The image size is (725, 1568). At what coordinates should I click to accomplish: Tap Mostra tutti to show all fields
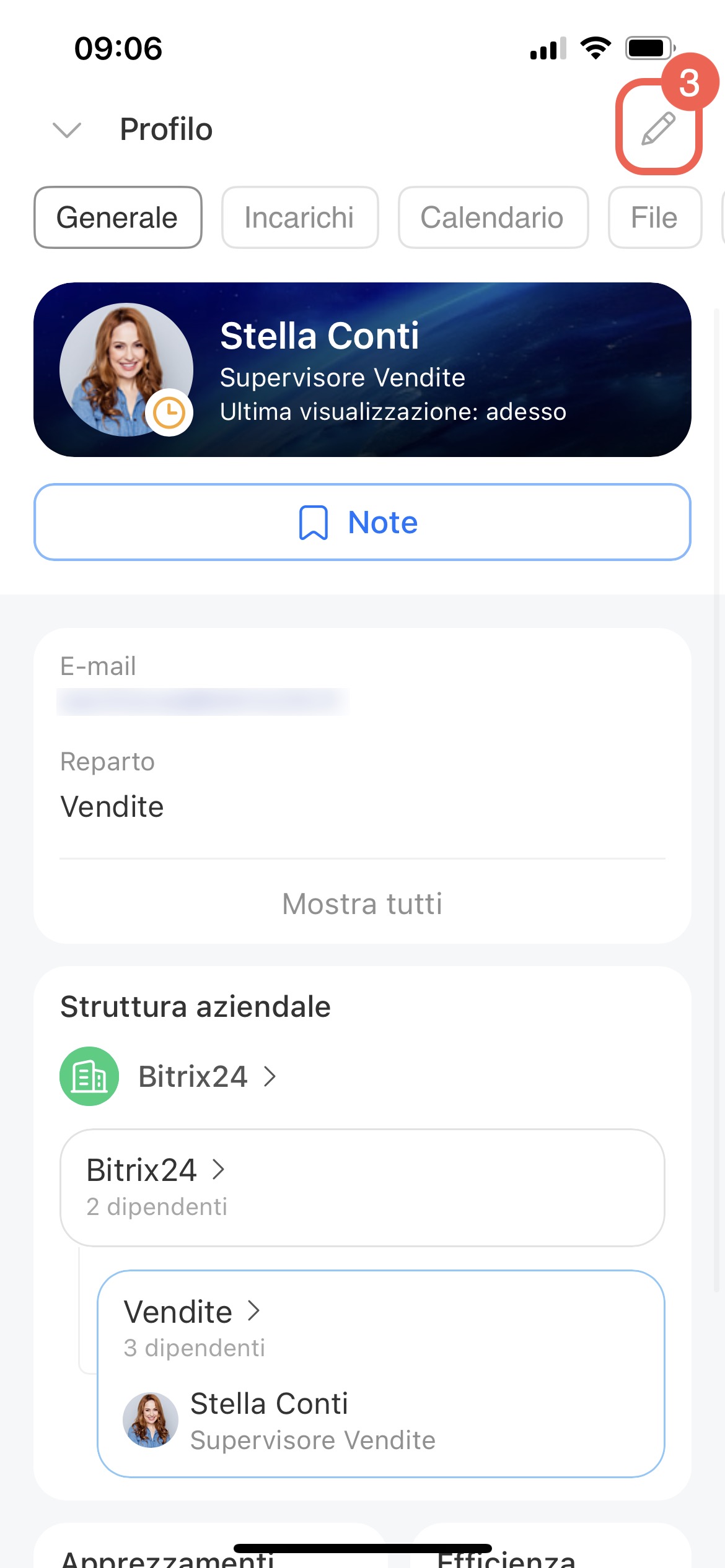362,904
